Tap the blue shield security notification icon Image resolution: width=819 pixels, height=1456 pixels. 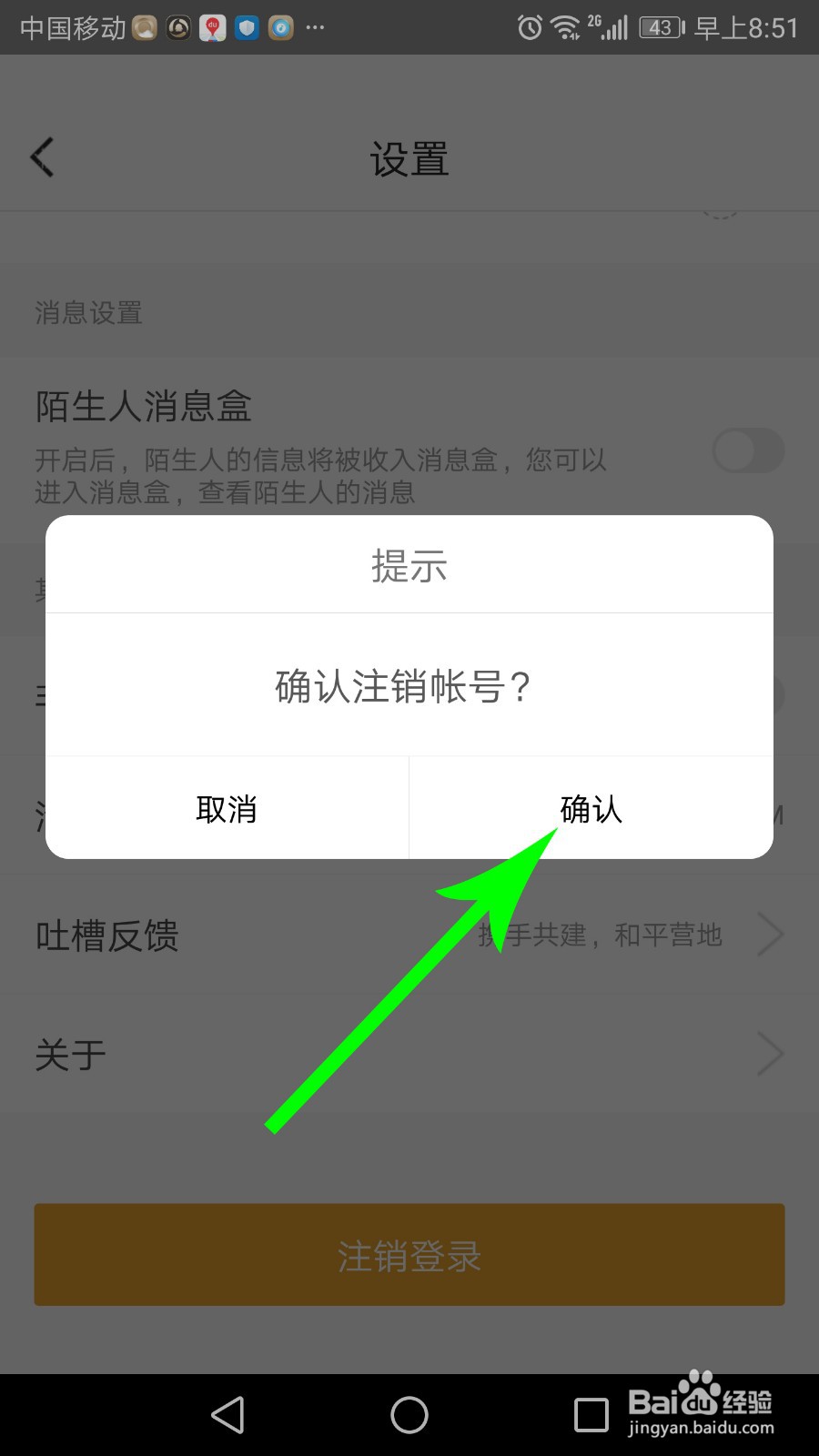click(247, 27)
